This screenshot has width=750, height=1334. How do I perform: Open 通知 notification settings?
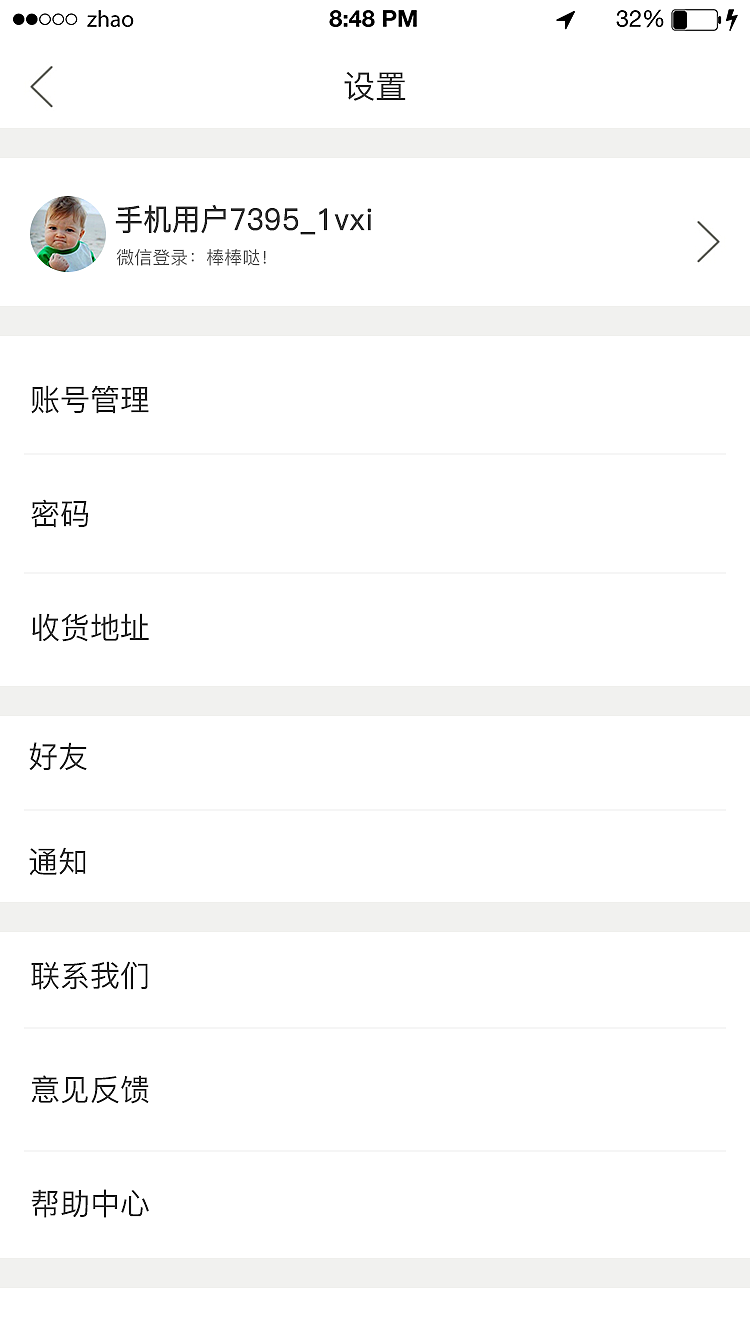374,861
